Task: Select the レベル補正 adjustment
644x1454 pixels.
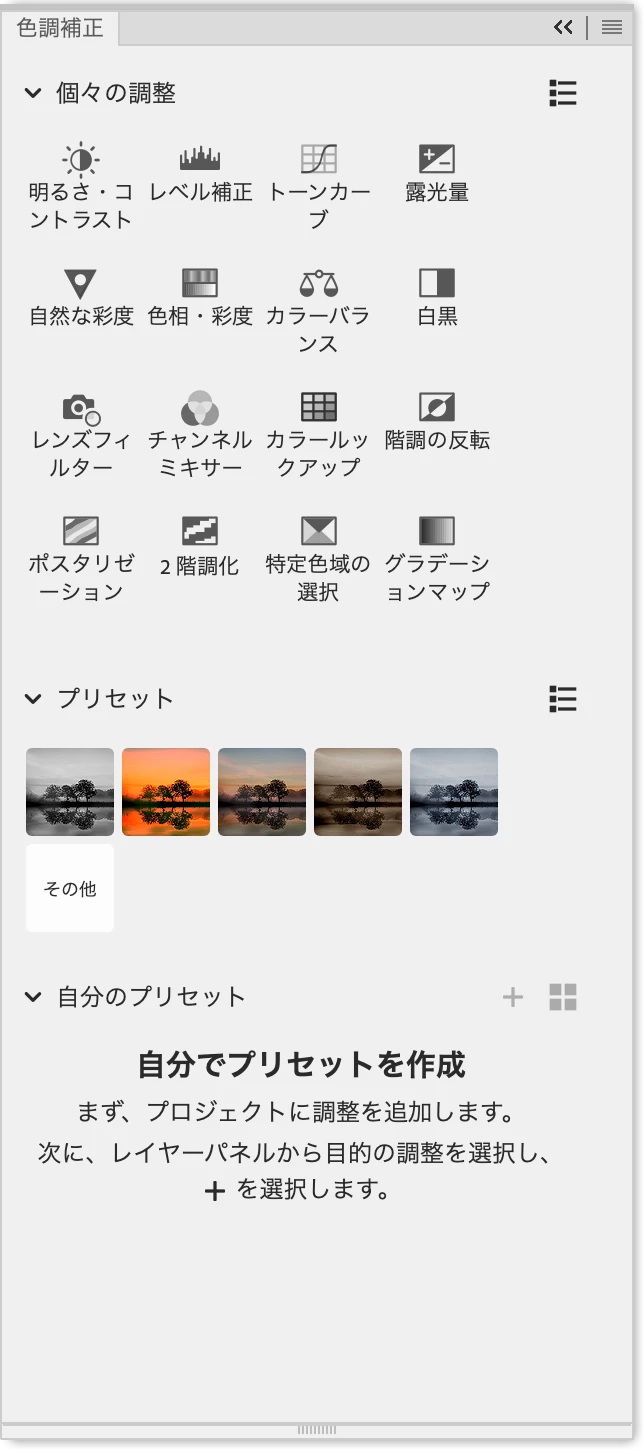Action: pos(200,160)
